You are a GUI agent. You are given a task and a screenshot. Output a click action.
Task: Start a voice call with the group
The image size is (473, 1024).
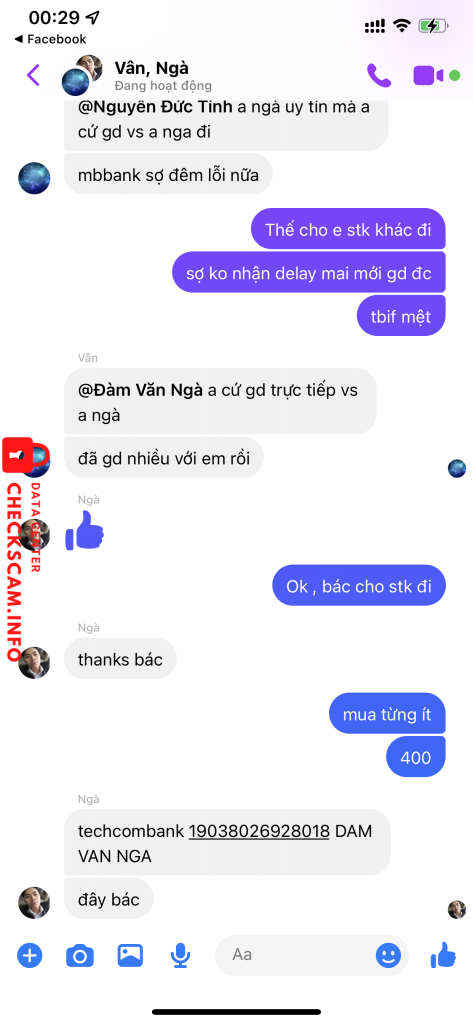[379, 75]
